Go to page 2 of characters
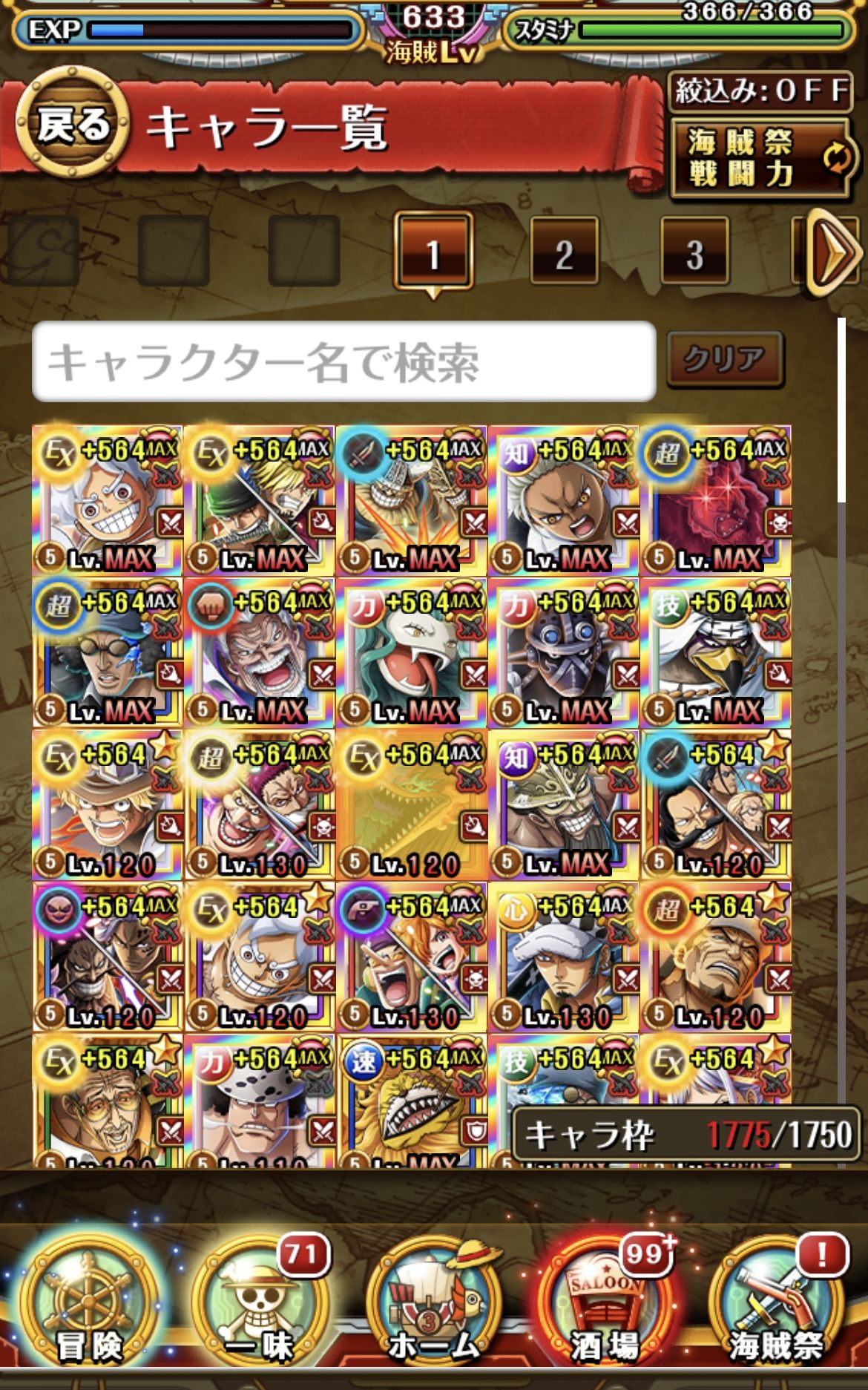This screenshot has width=868, height=1390. click(x=564, y=252)
